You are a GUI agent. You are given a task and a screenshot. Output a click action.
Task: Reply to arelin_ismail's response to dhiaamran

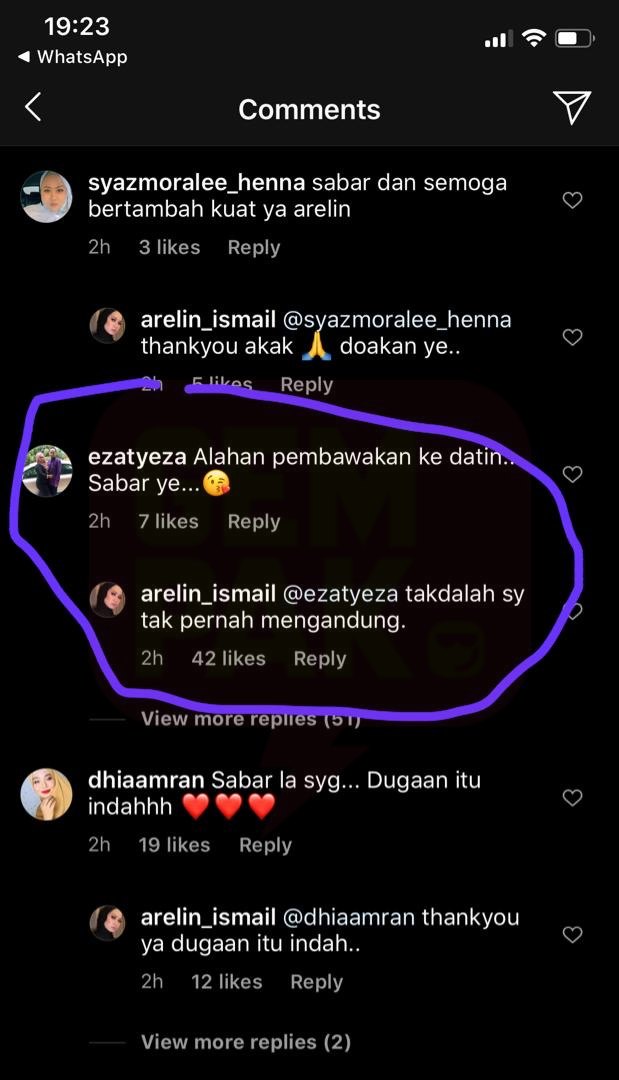(x=316, y=982)
